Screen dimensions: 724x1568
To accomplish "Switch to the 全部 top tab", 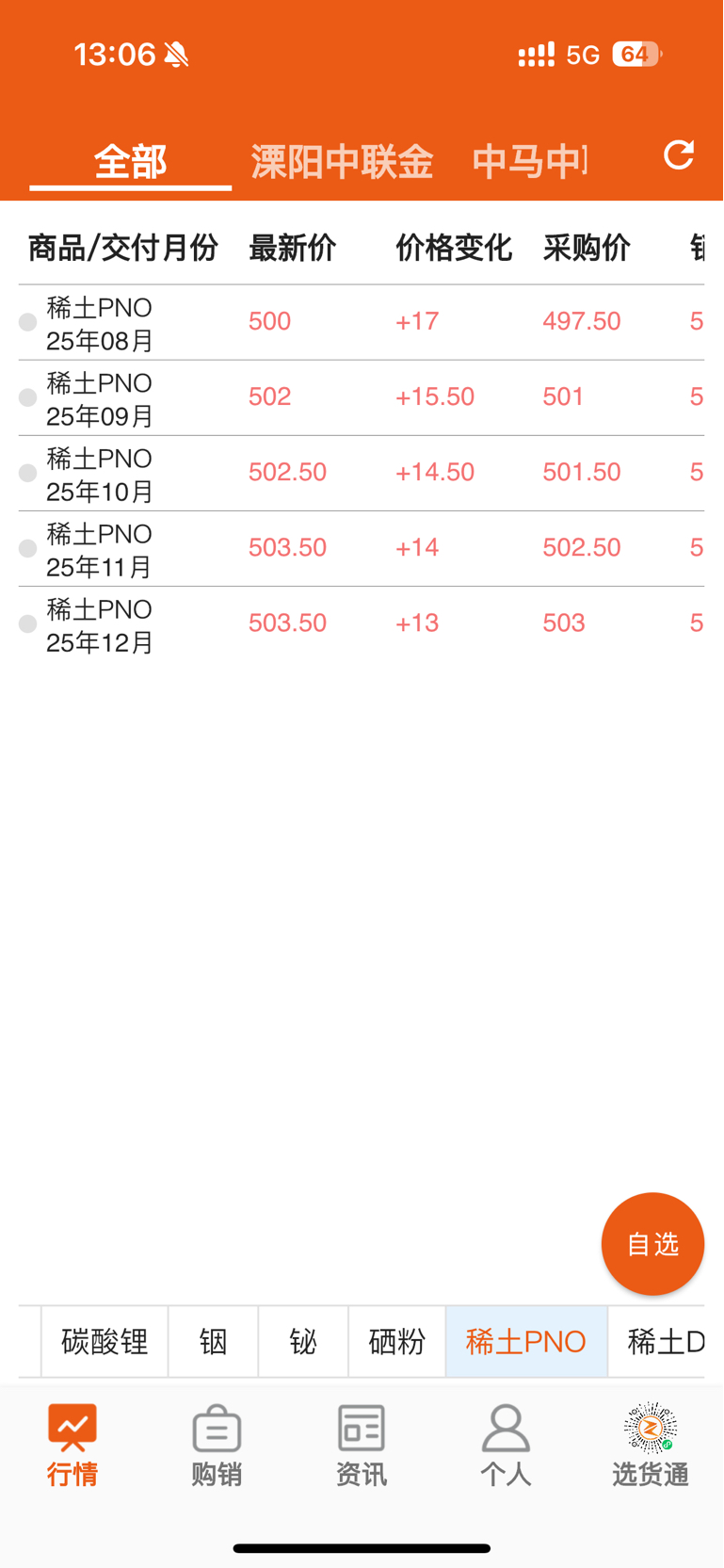I will (130, 162).
